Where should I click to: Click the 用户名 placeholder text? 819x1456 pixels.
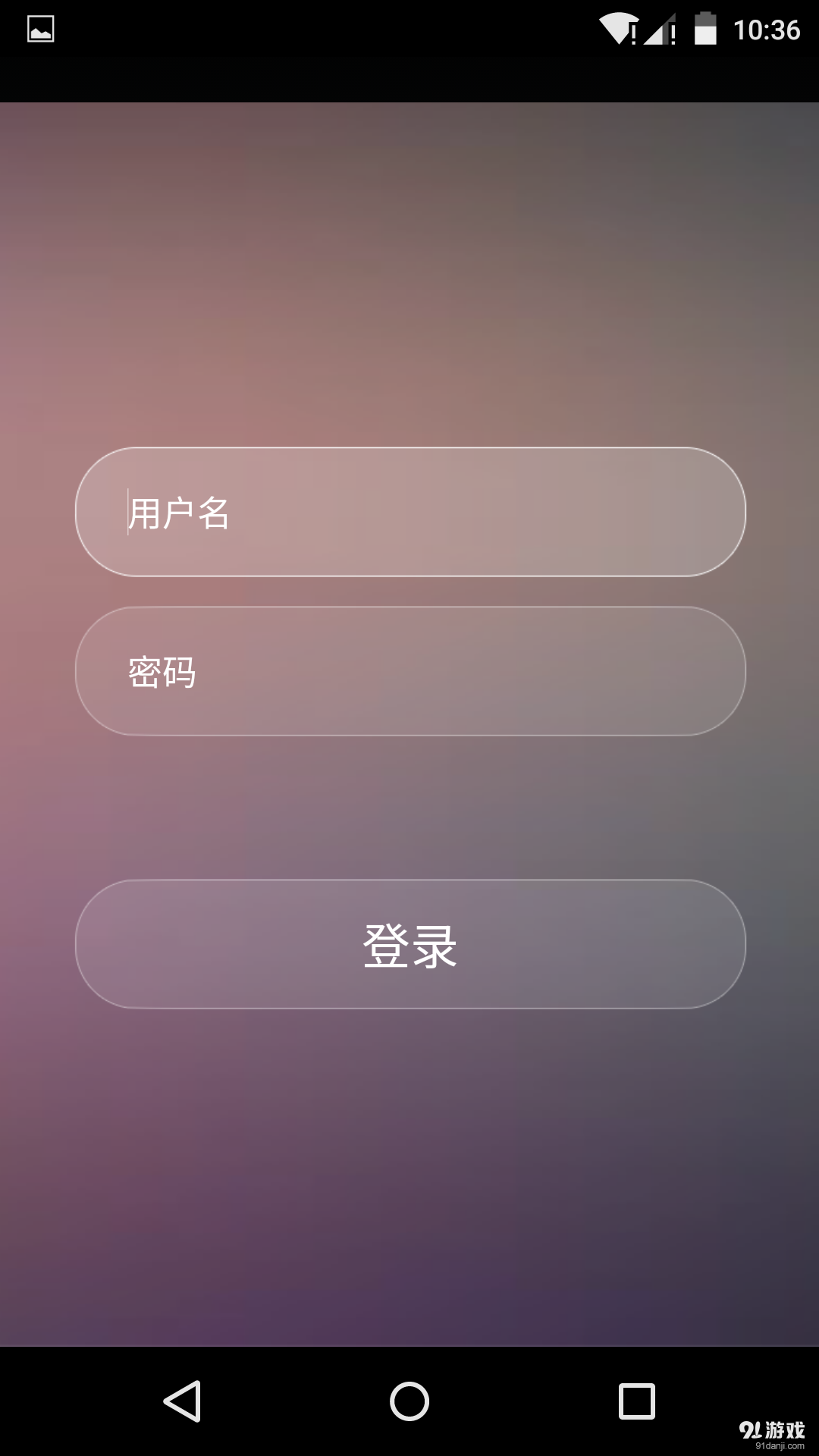click(179, 514)
